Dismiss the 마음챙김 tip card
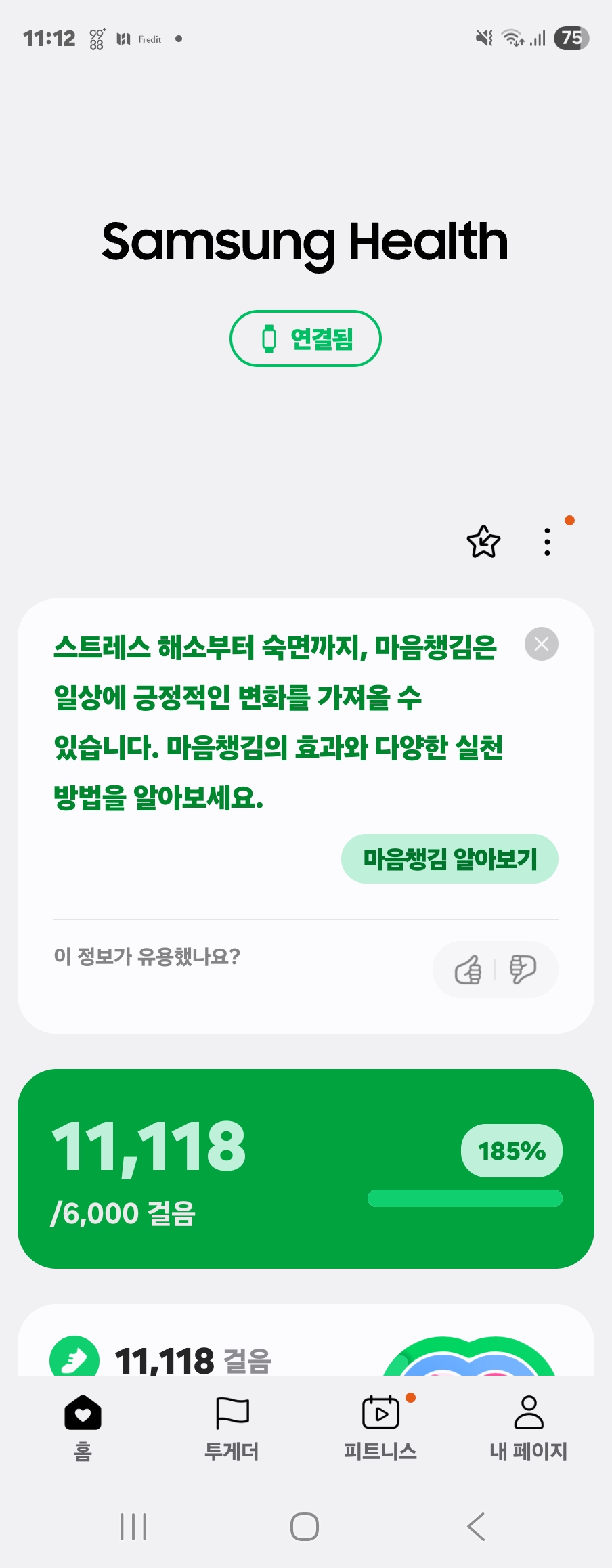The height and width of the screenshot is (1568, 612). click(542, 644)
